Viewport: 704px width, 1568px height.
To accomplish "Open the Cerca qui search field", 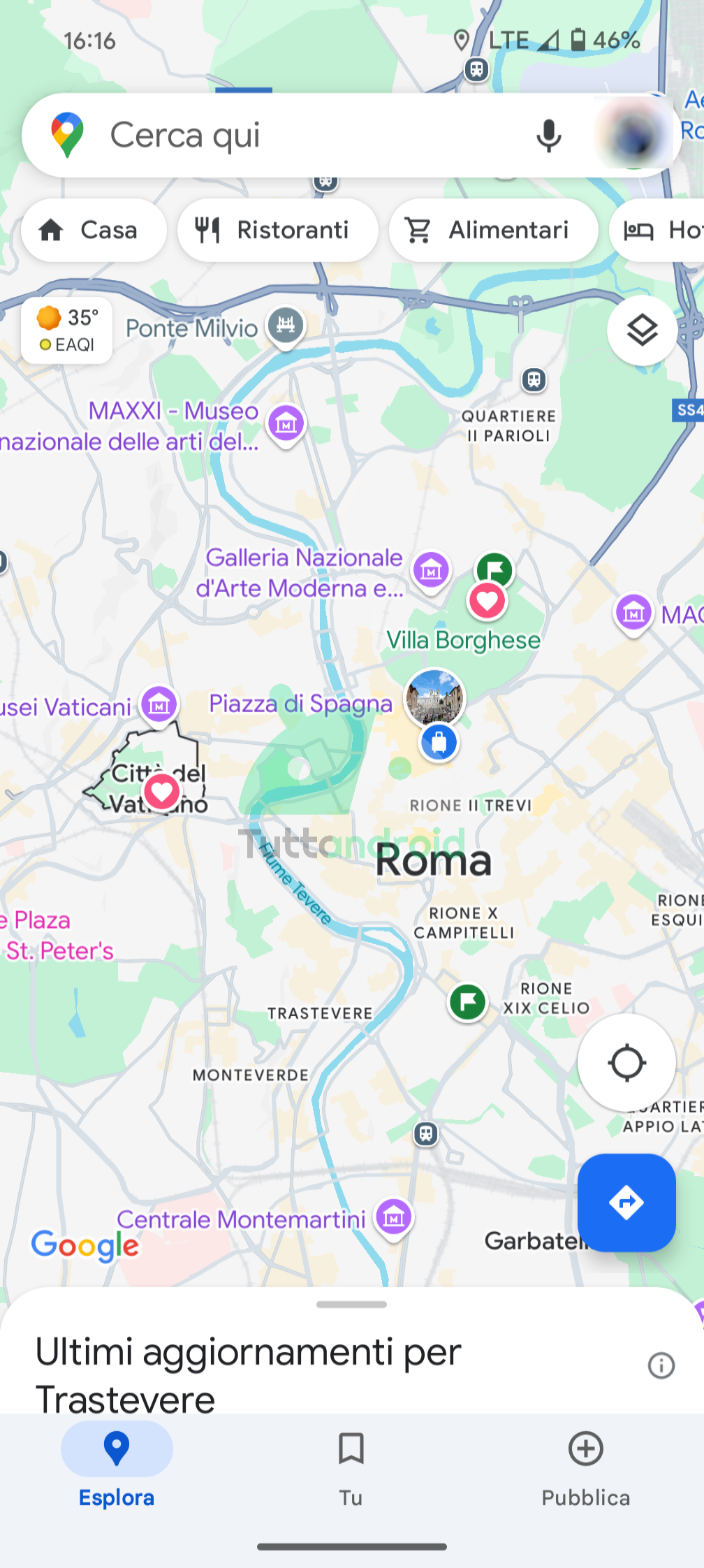I will [307, 135].
